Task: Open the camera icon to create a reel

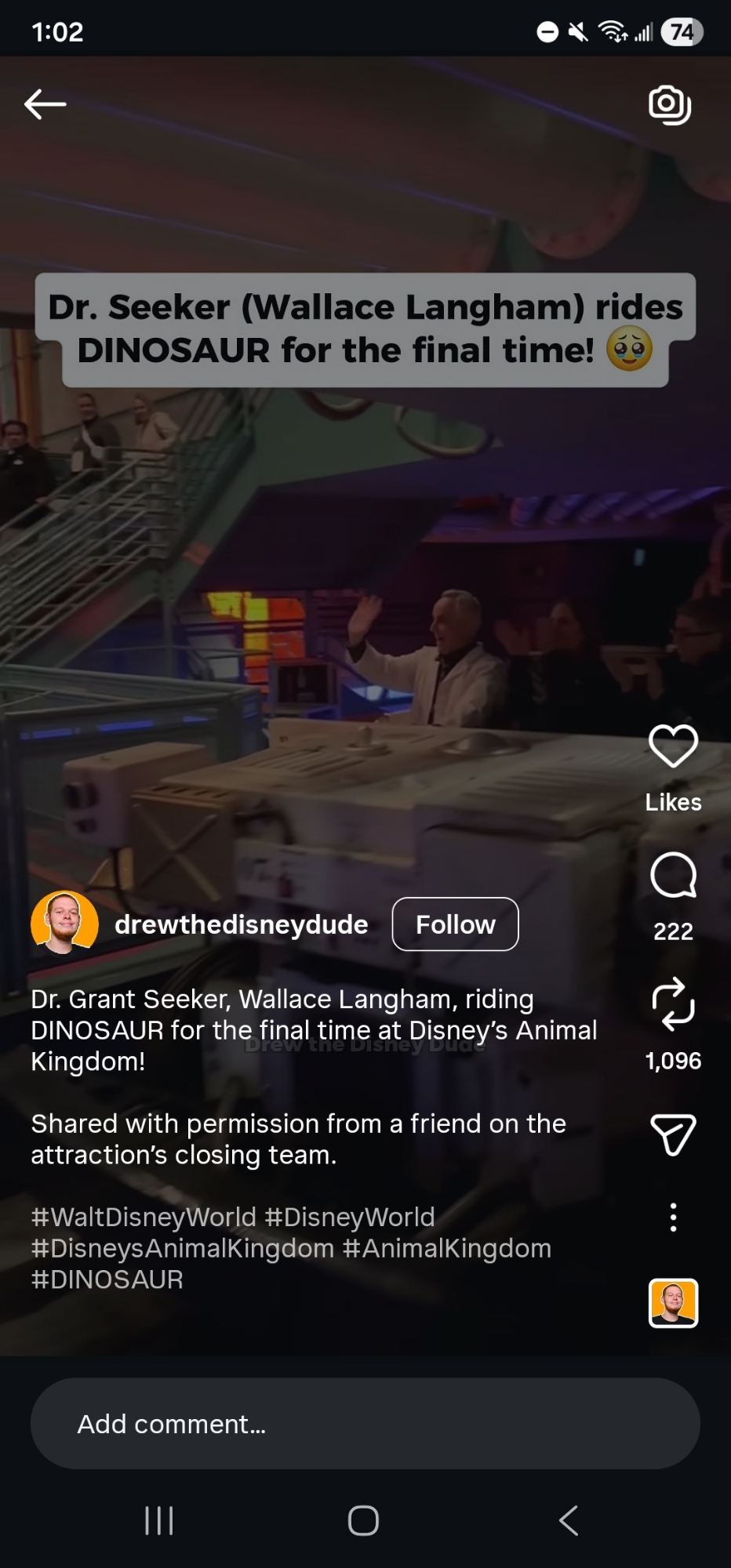Action: pos(670,104)
